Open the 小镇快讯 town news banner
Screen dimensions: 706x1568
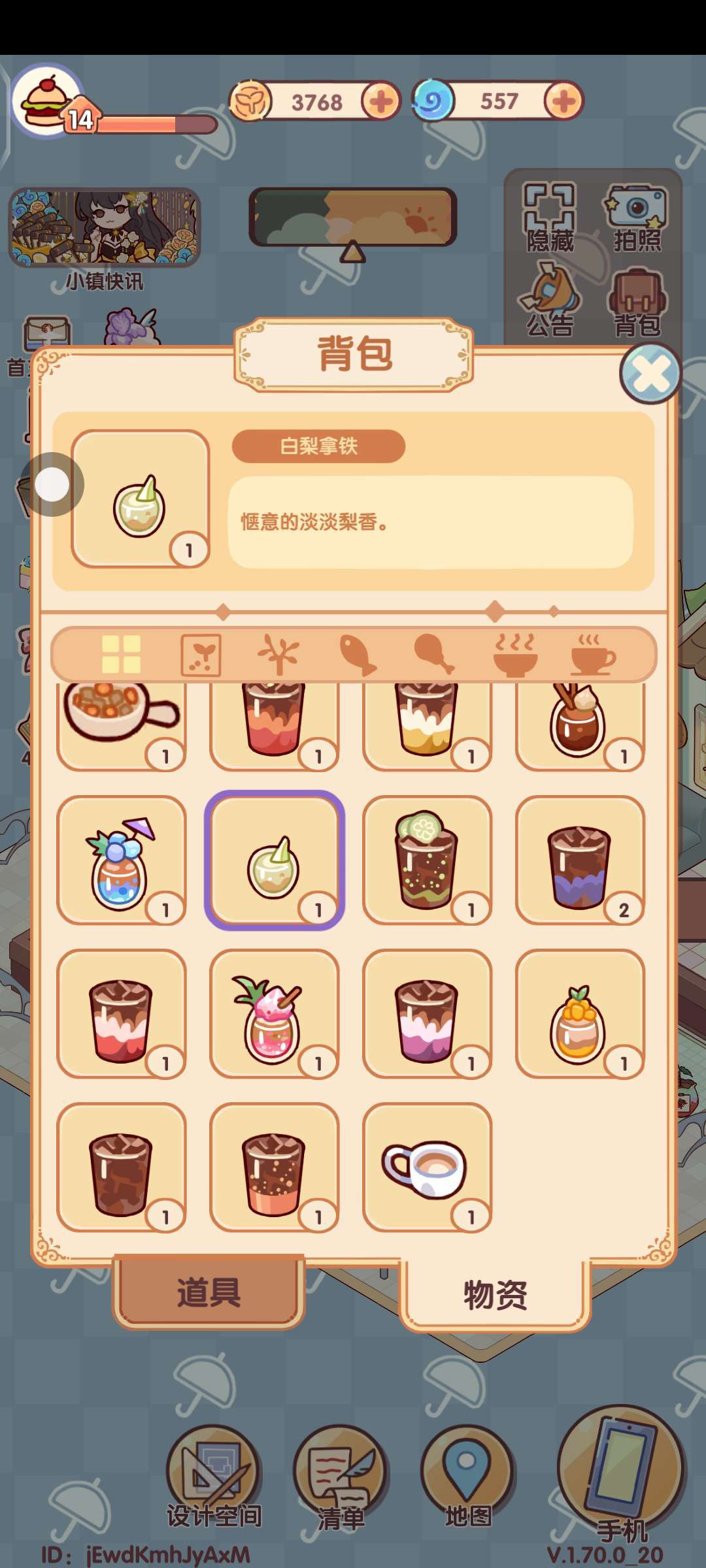[x=105, y=229]
